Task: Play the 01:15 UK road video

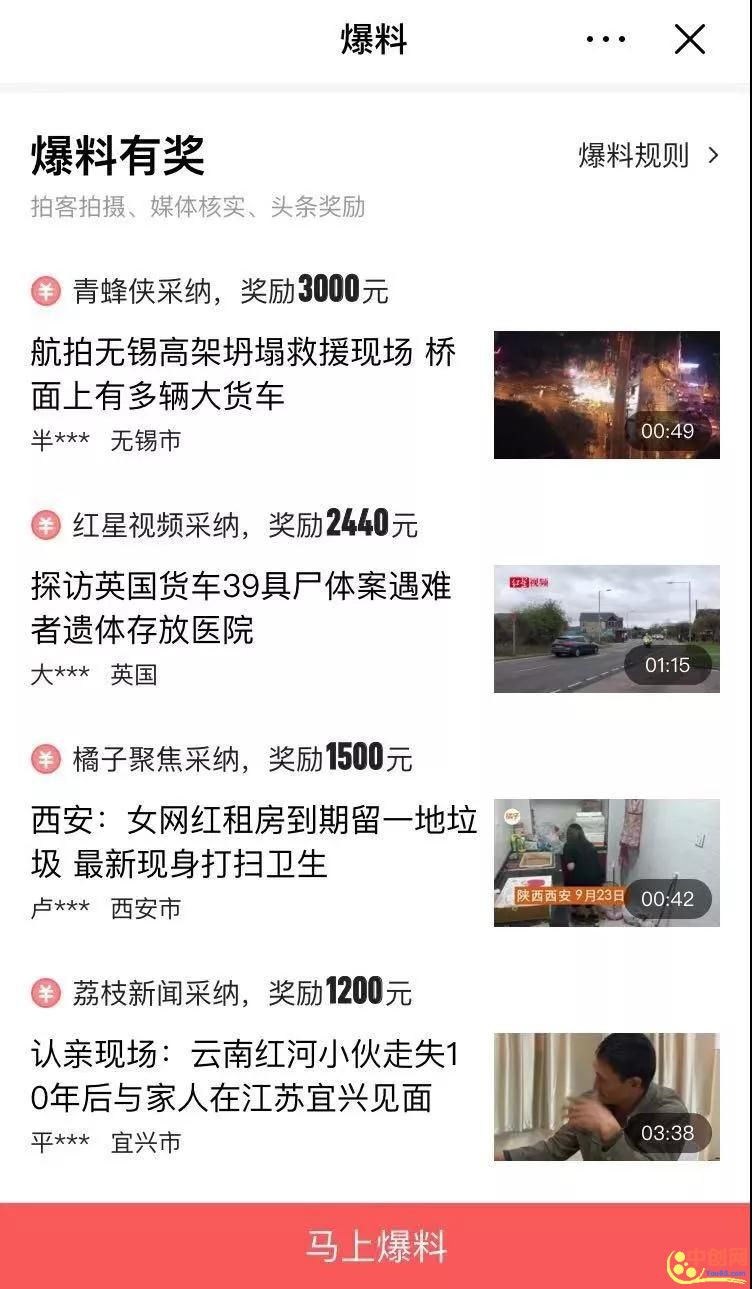Action: [606, 629]
